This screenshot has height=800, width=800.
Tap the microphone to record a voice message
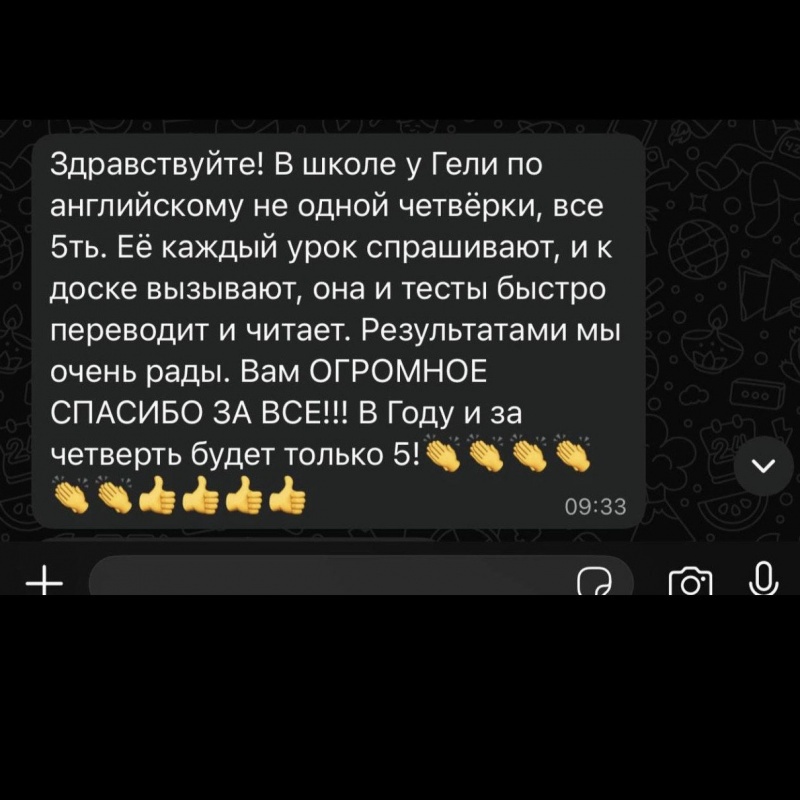pos(762,579)
